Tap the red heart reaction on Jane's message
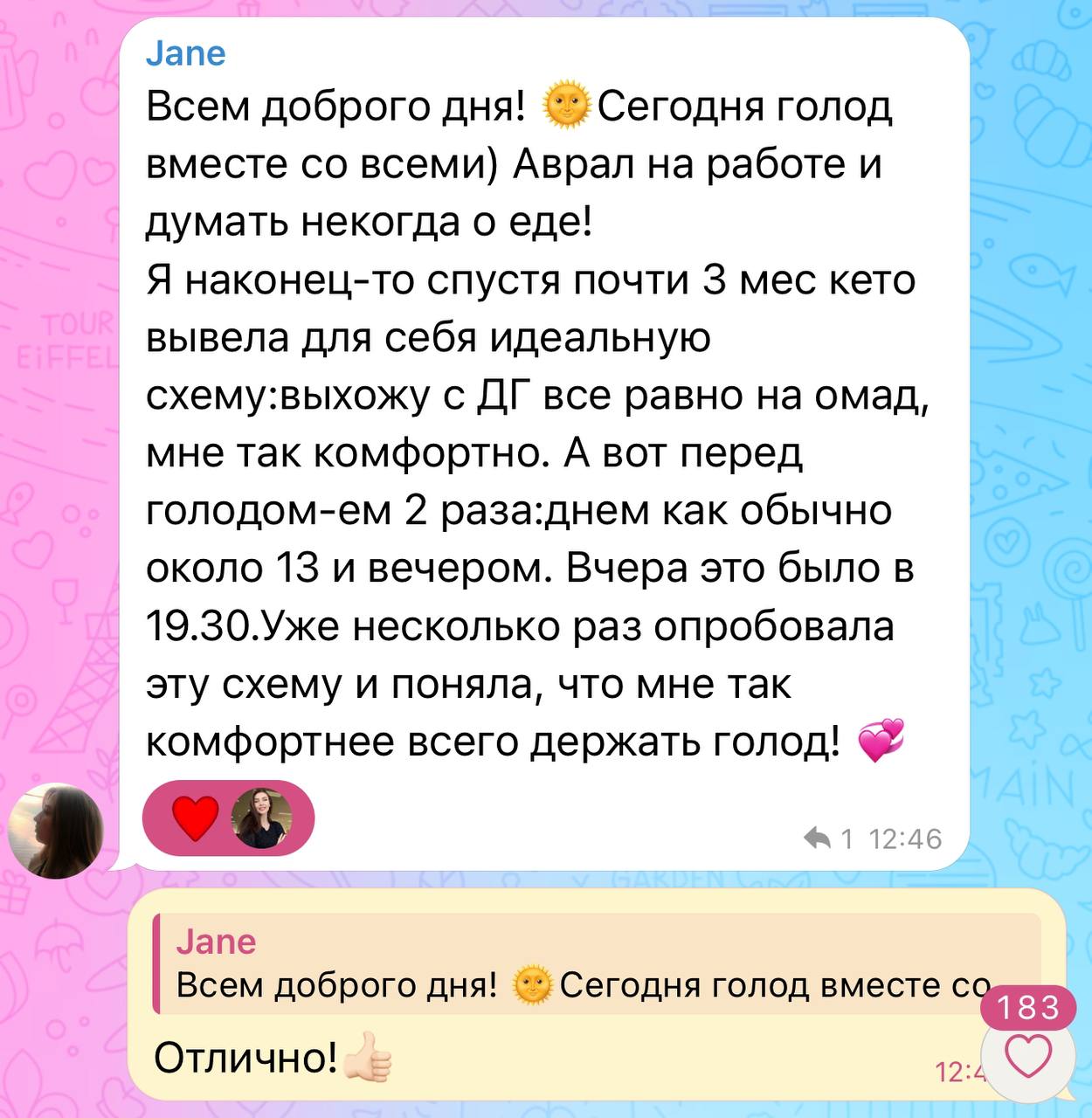 tap(196, 818)
